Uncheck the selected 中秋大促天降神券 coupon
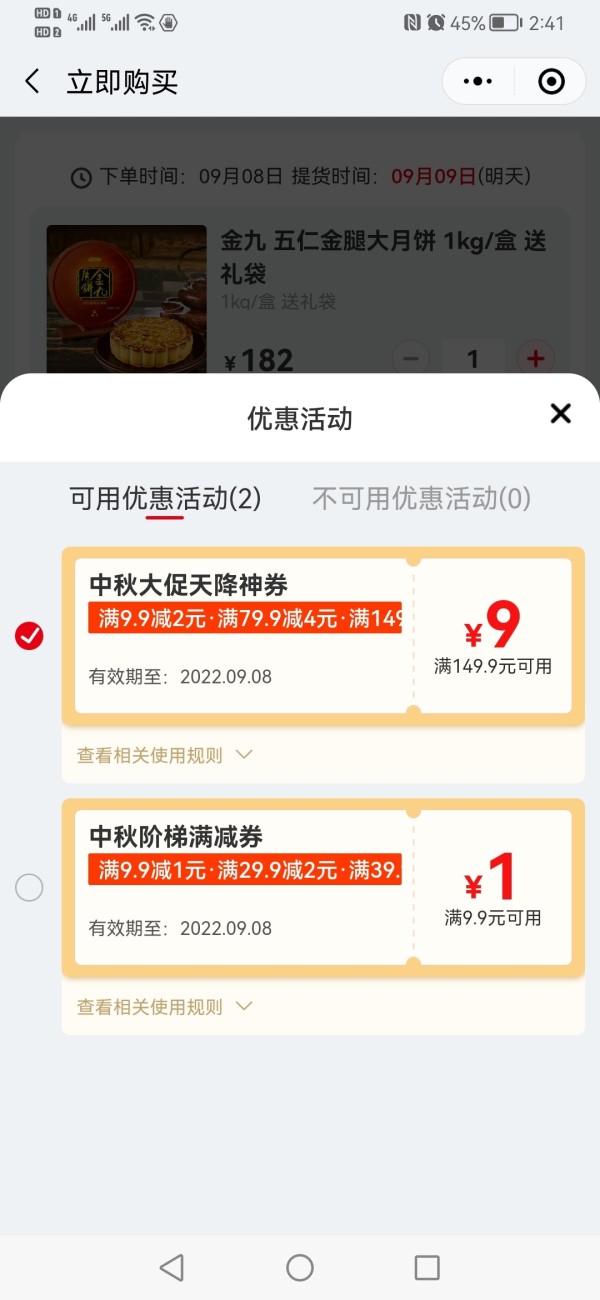This screenshot has height=1300, width=600. coord(30,636)
